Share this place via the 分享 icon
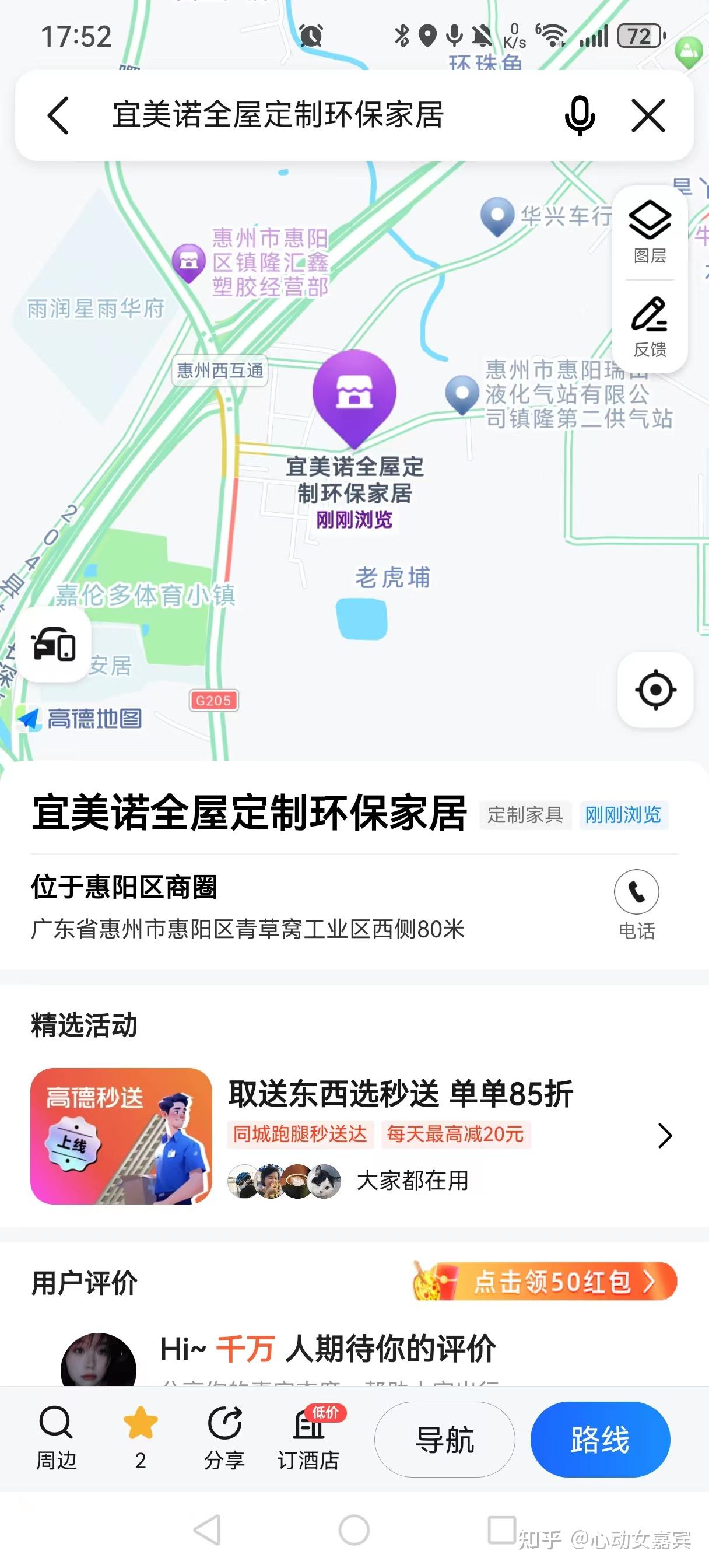This screenshot has height=1568, width=709. coord(224,1436)
